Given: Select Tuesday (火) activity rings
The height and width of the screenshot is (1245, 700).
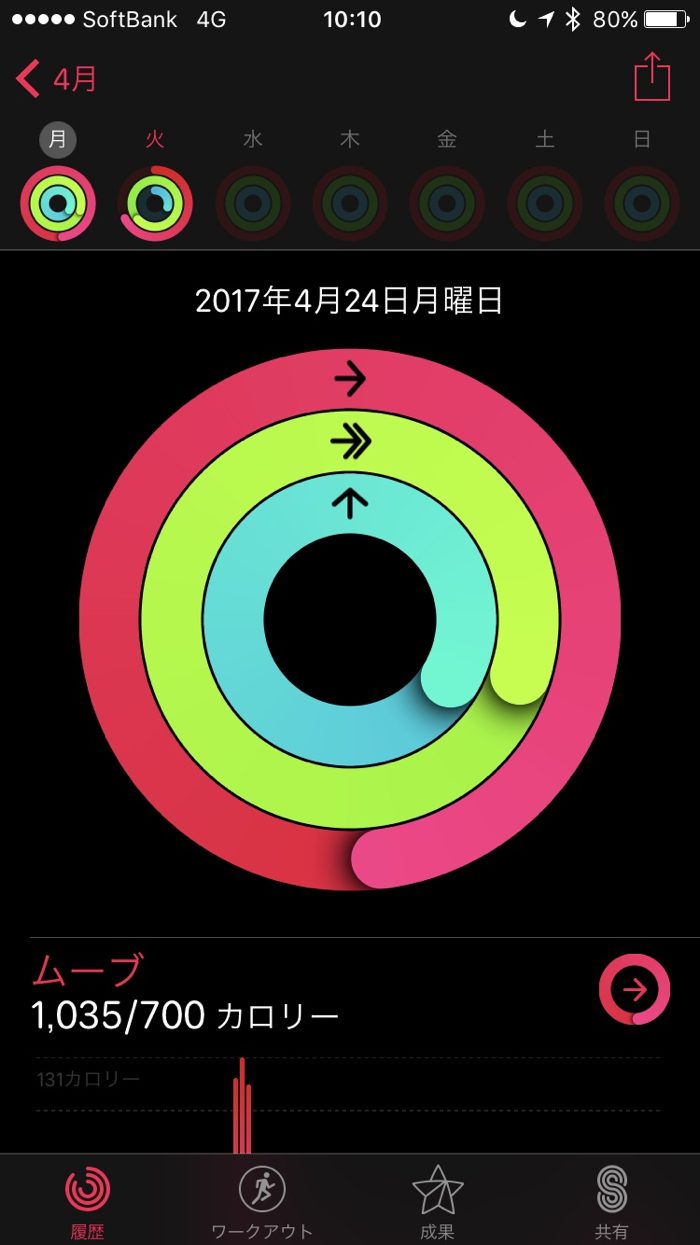Looking at the screenshot, I should pos(155,203).
